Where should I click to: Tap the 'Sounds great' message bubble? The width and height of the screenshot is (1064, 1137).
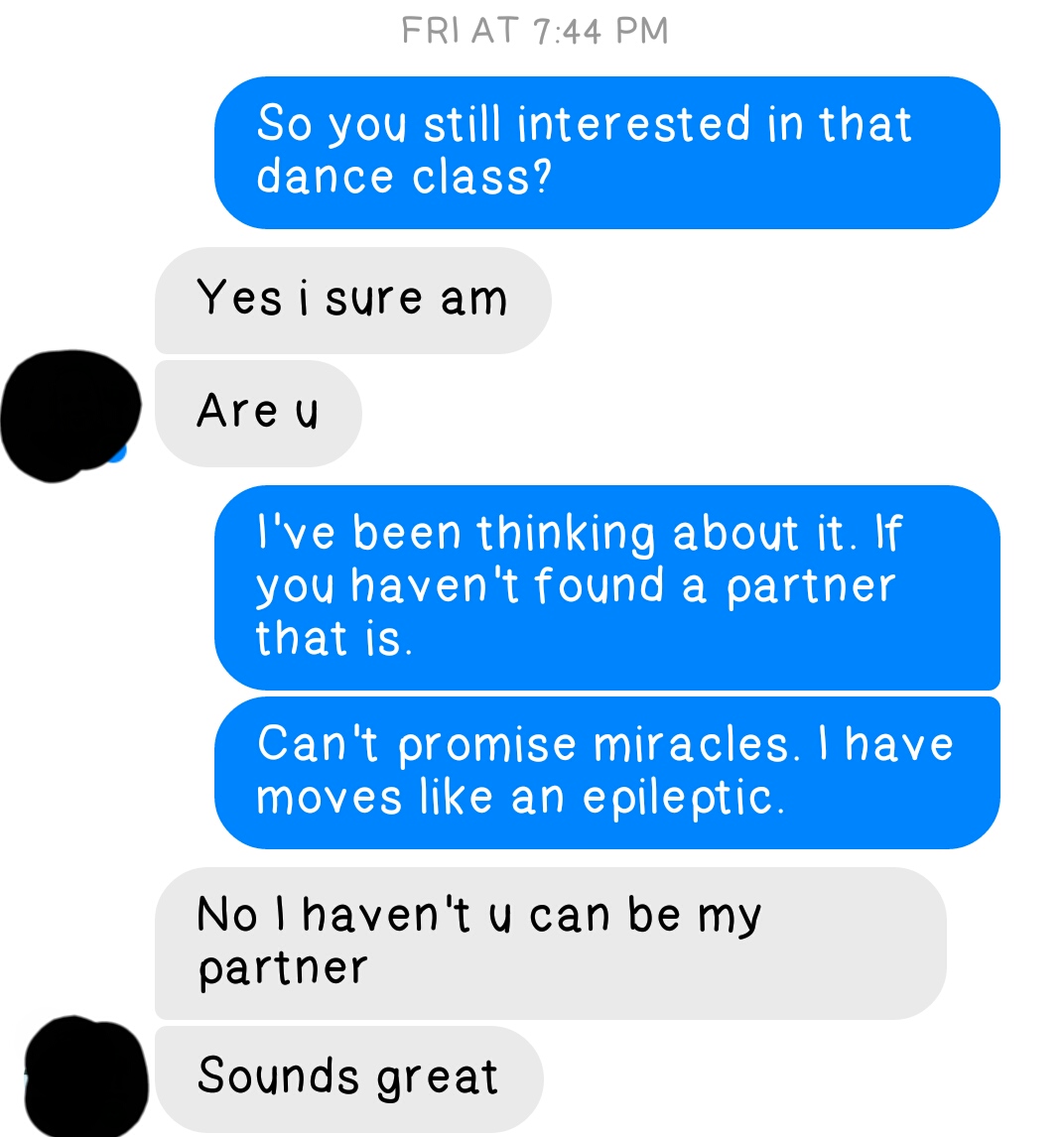(348, 1078)
